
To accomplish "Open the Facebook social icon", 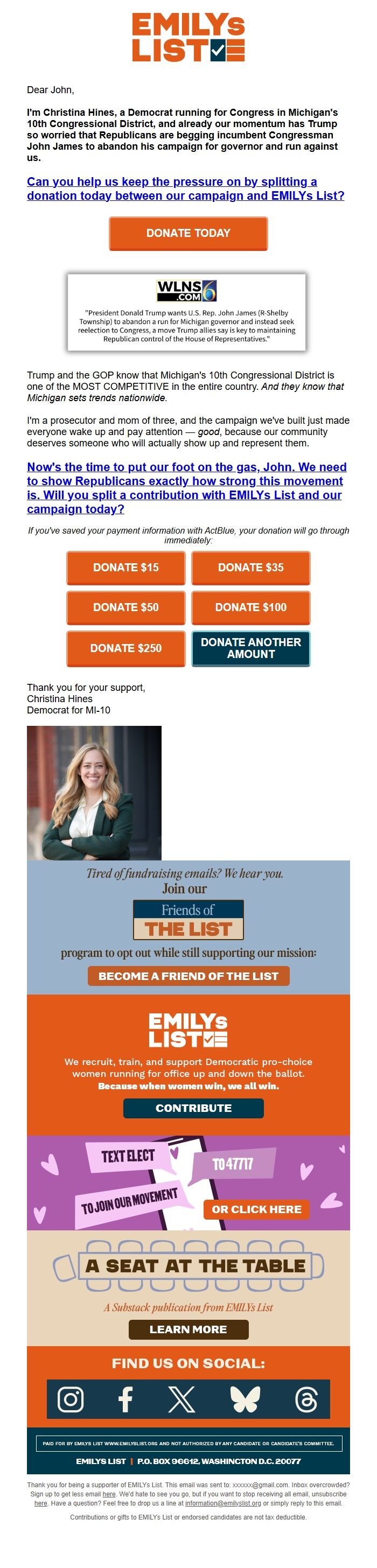I will (x=126, y=1399).
